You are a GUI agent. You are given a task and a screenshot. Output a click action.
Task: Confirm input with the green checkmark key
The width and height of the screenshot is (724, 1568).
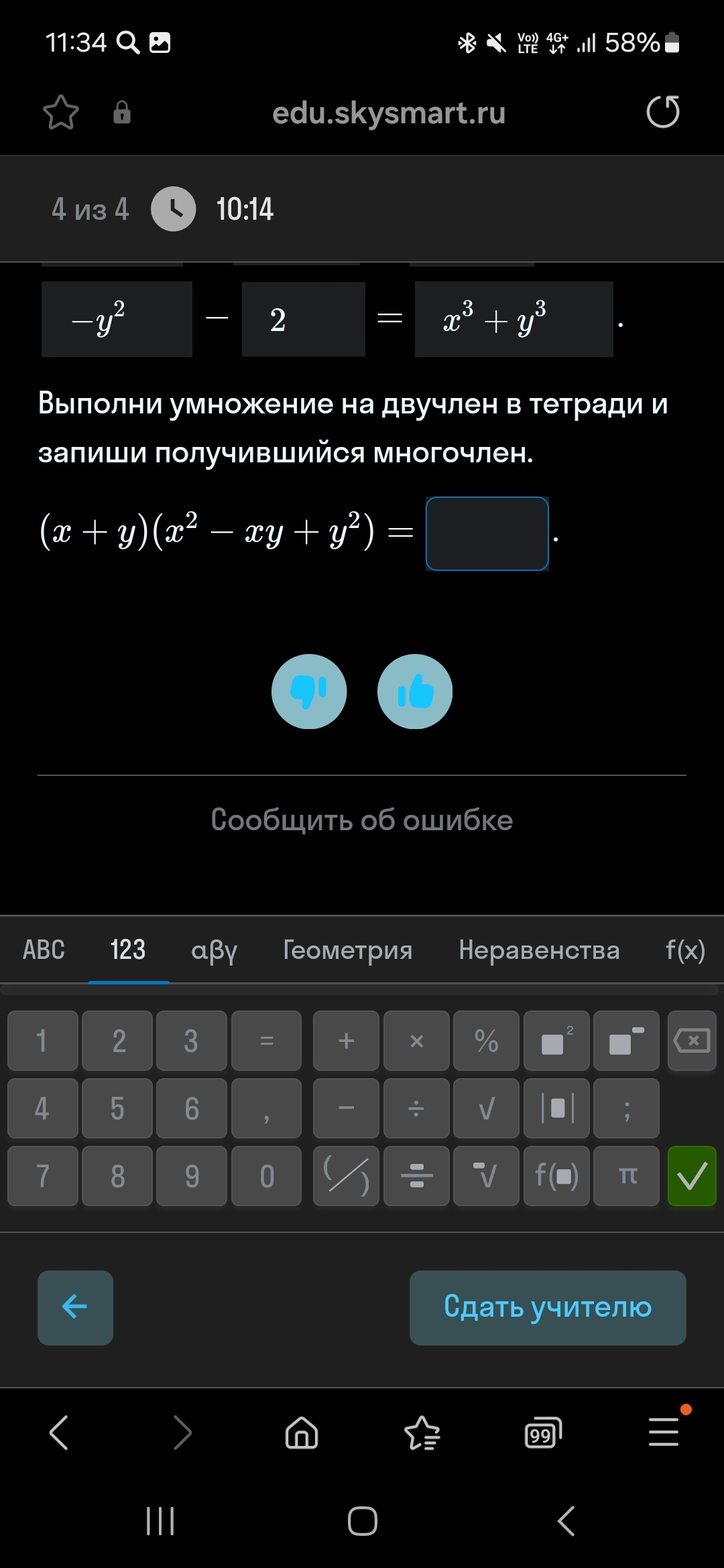click(692, 1176)
